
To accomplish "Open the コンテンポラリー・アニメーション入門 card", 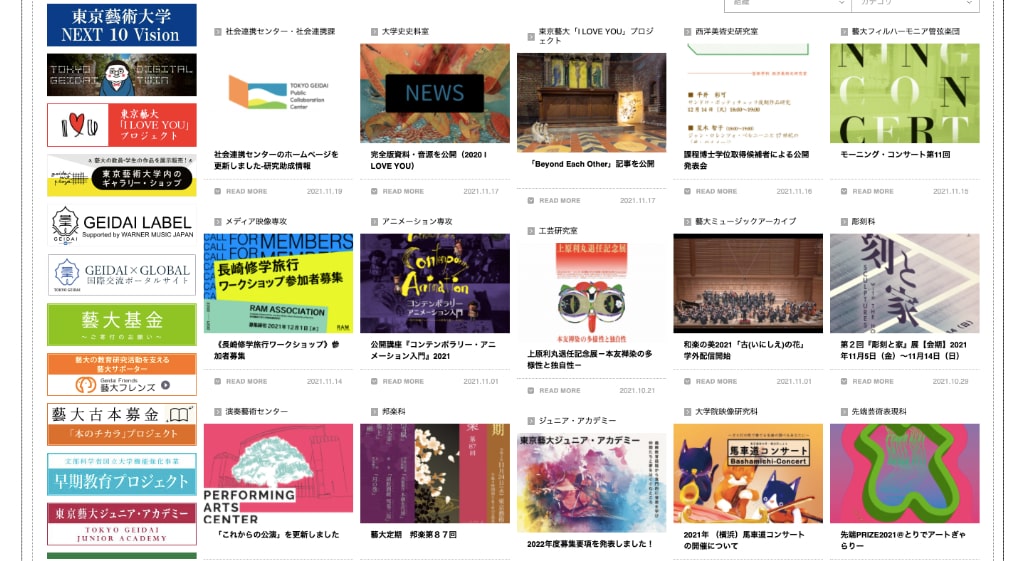I will point(434,284).
